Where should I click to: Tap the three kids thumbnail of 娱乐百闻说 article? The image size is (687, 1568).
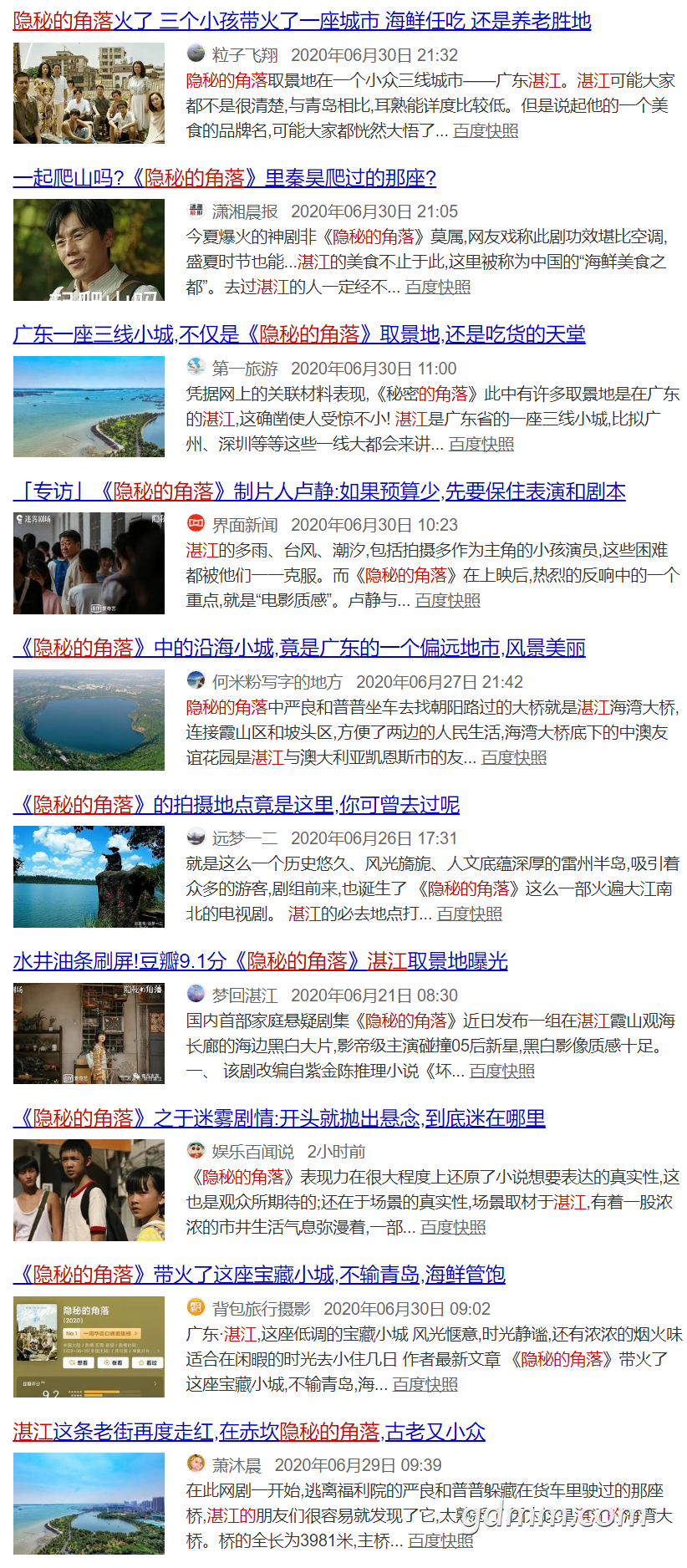pos(89,1190)
